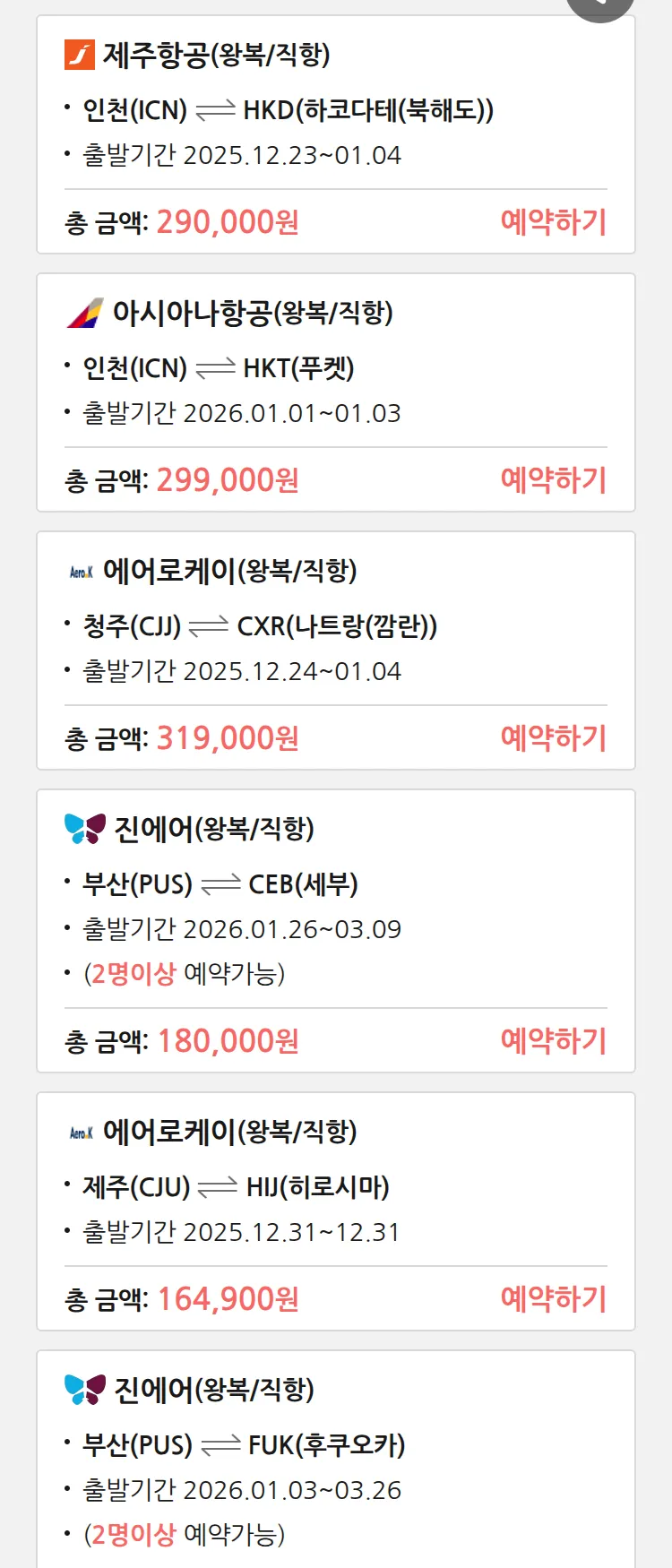Book the Aero K Nha Trang 319,000원 deal
The height and width of the screenshot is (1568, 672).
point(554,737)
